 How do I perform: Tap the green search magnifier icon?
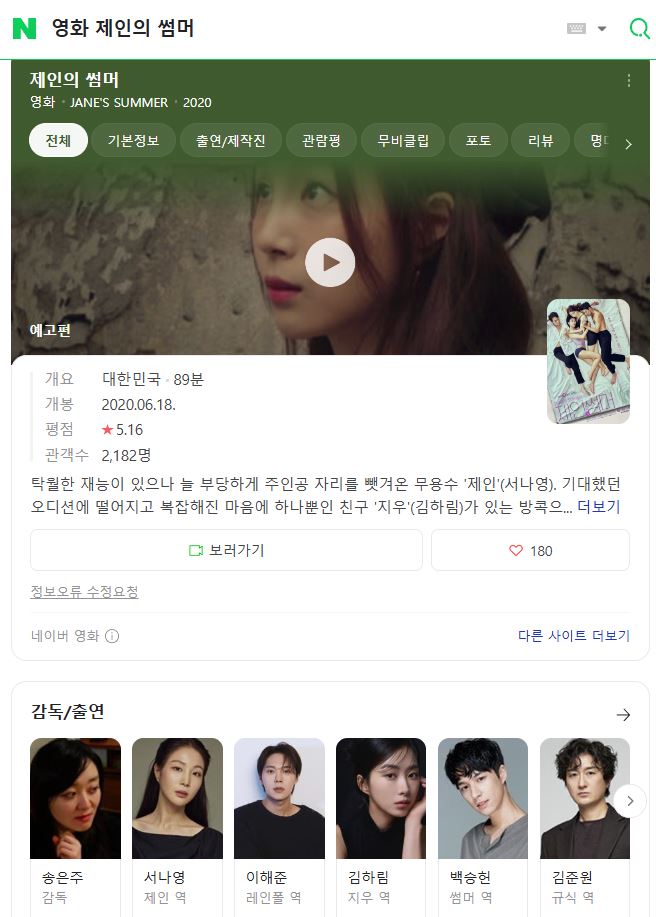638,28
